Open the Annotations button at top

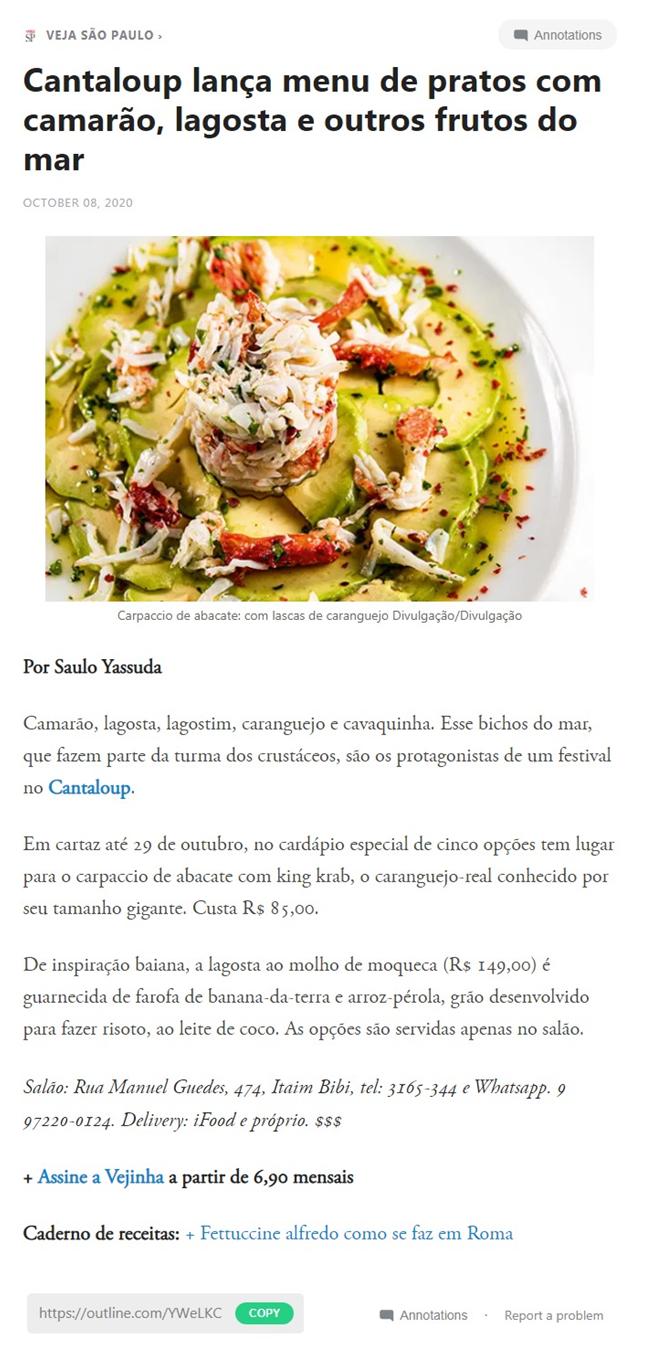point(557,35)
